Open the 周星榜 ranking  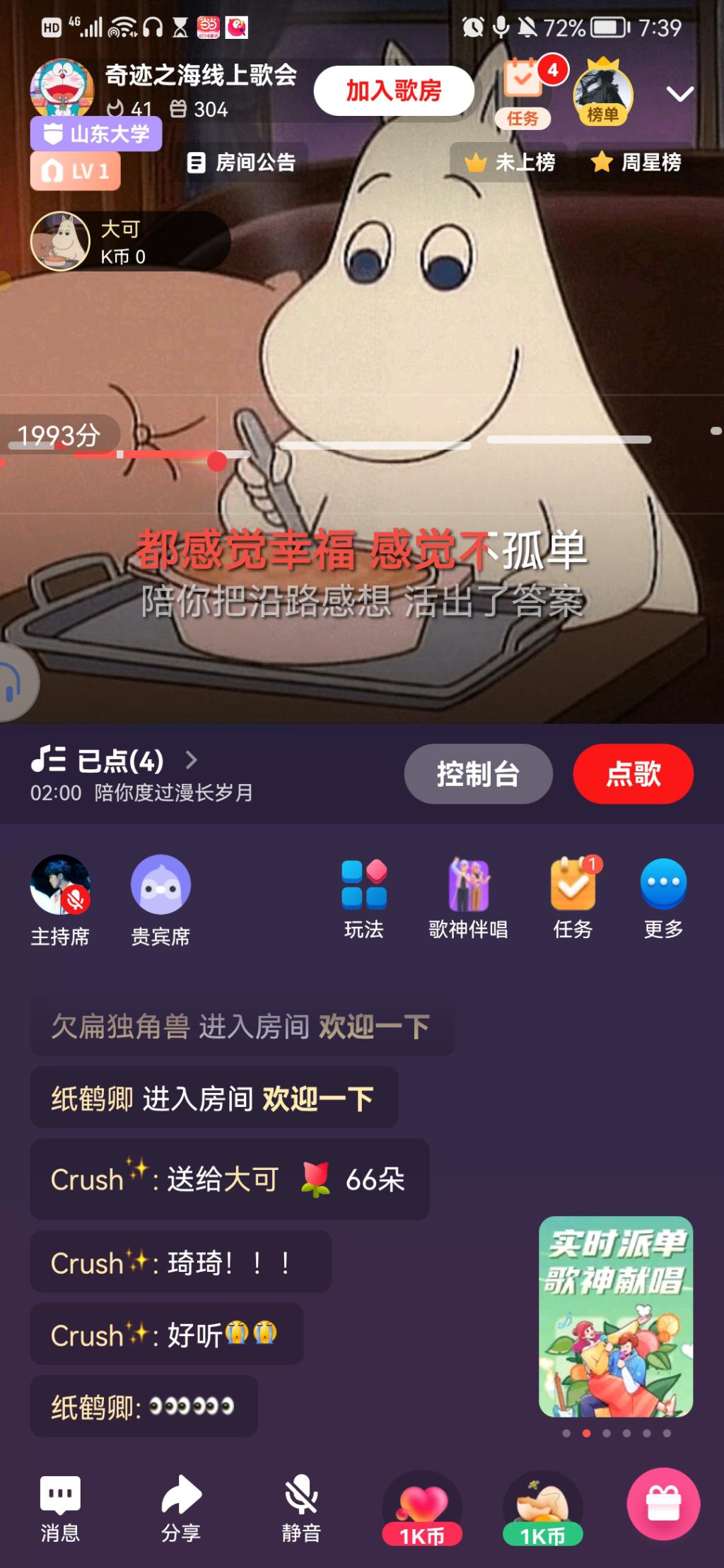click(x=636, y=163)
